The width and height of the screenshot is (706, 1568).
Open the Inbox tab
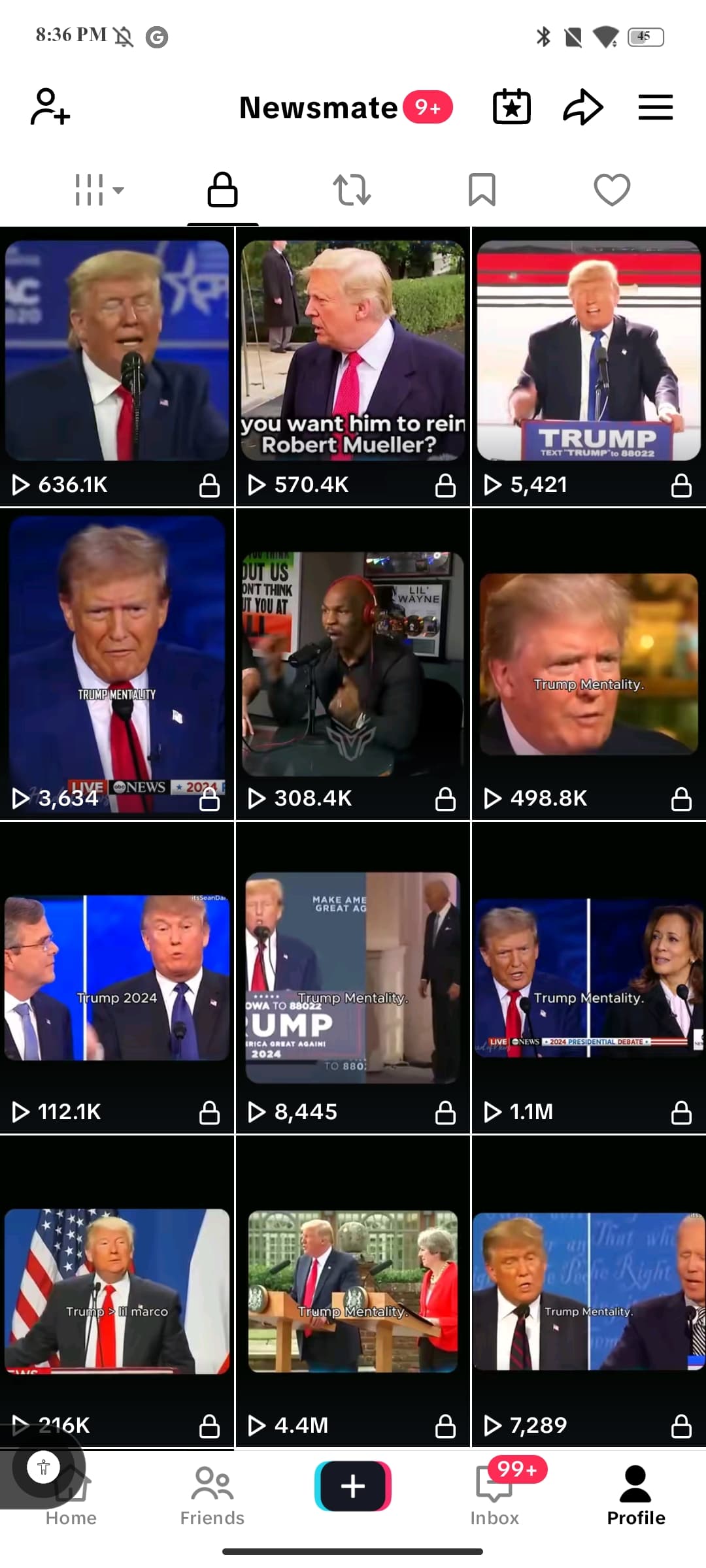[495, 1496]
